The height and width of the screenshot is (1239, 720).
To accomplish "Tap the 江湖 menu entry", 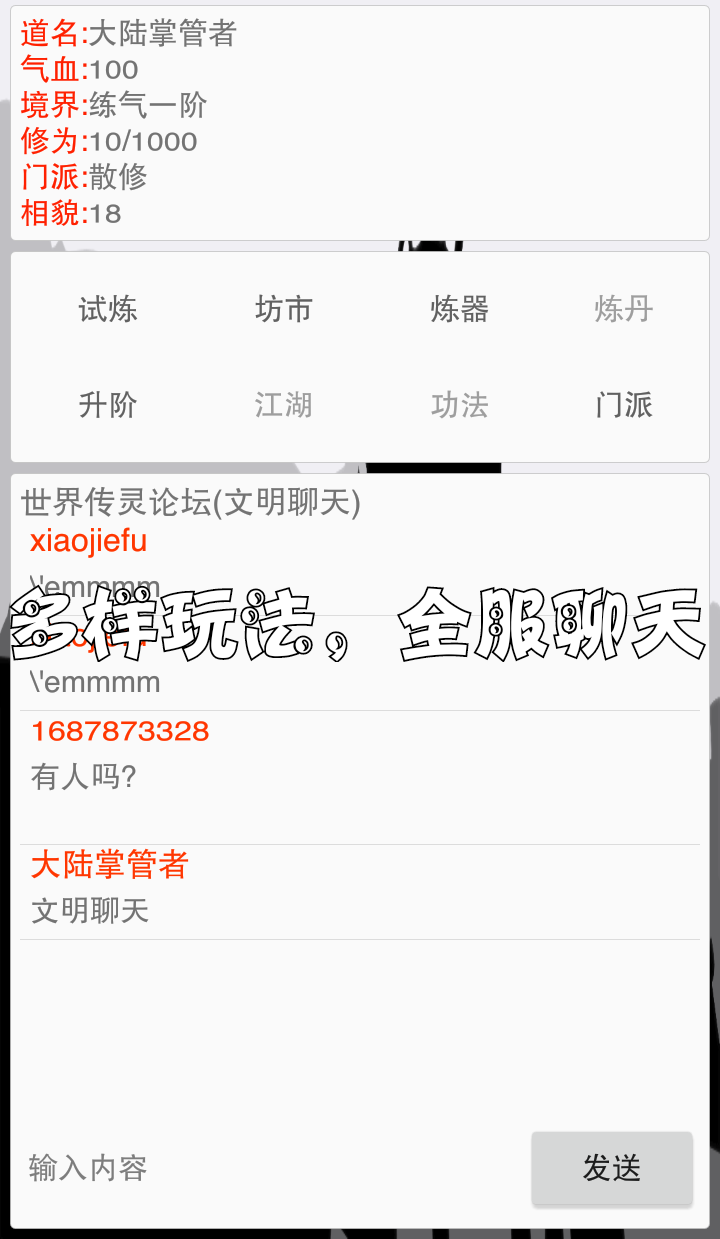I will pyautogui.click(x=283, y=406).
